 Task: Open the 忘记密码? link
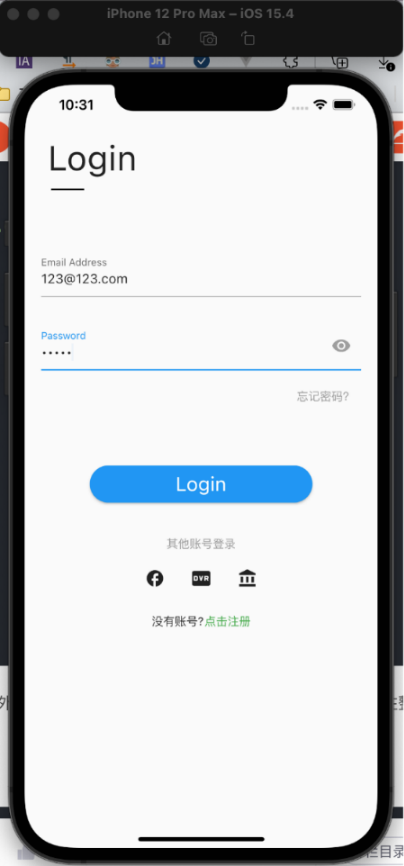(x=323, y=397)
